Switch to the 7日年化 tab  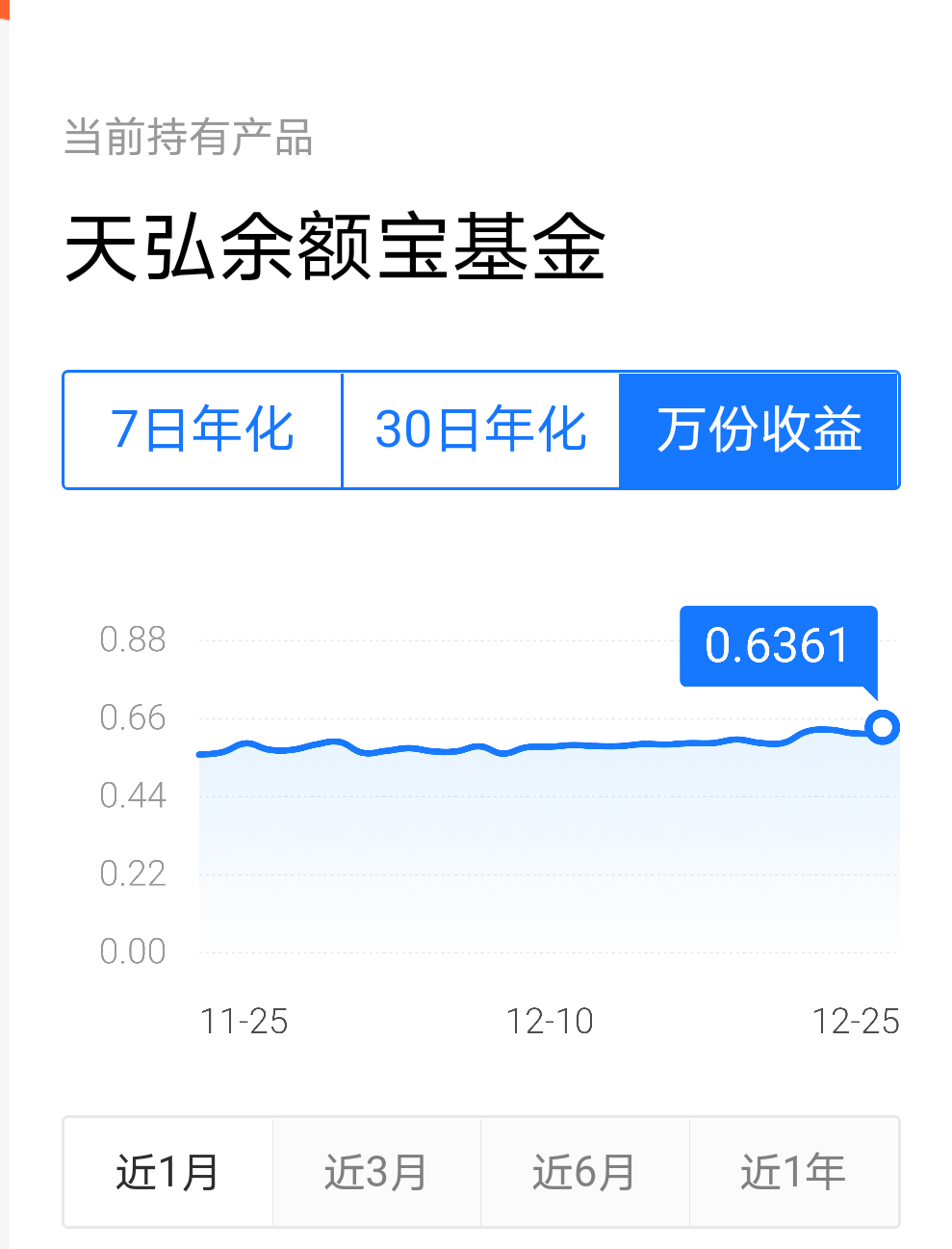pos(201,429)
